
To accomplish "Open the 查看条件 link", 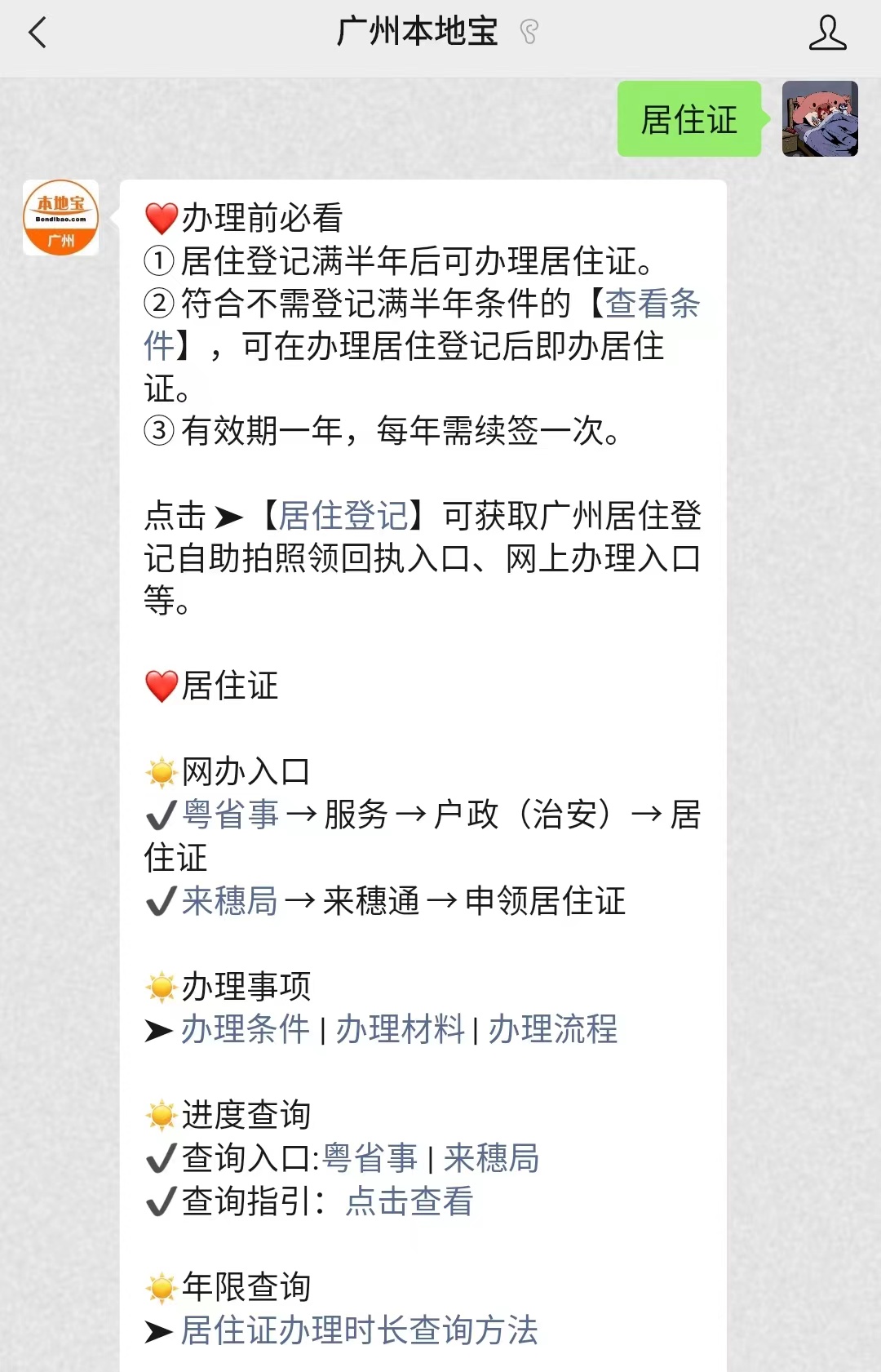I will (651, 304).
